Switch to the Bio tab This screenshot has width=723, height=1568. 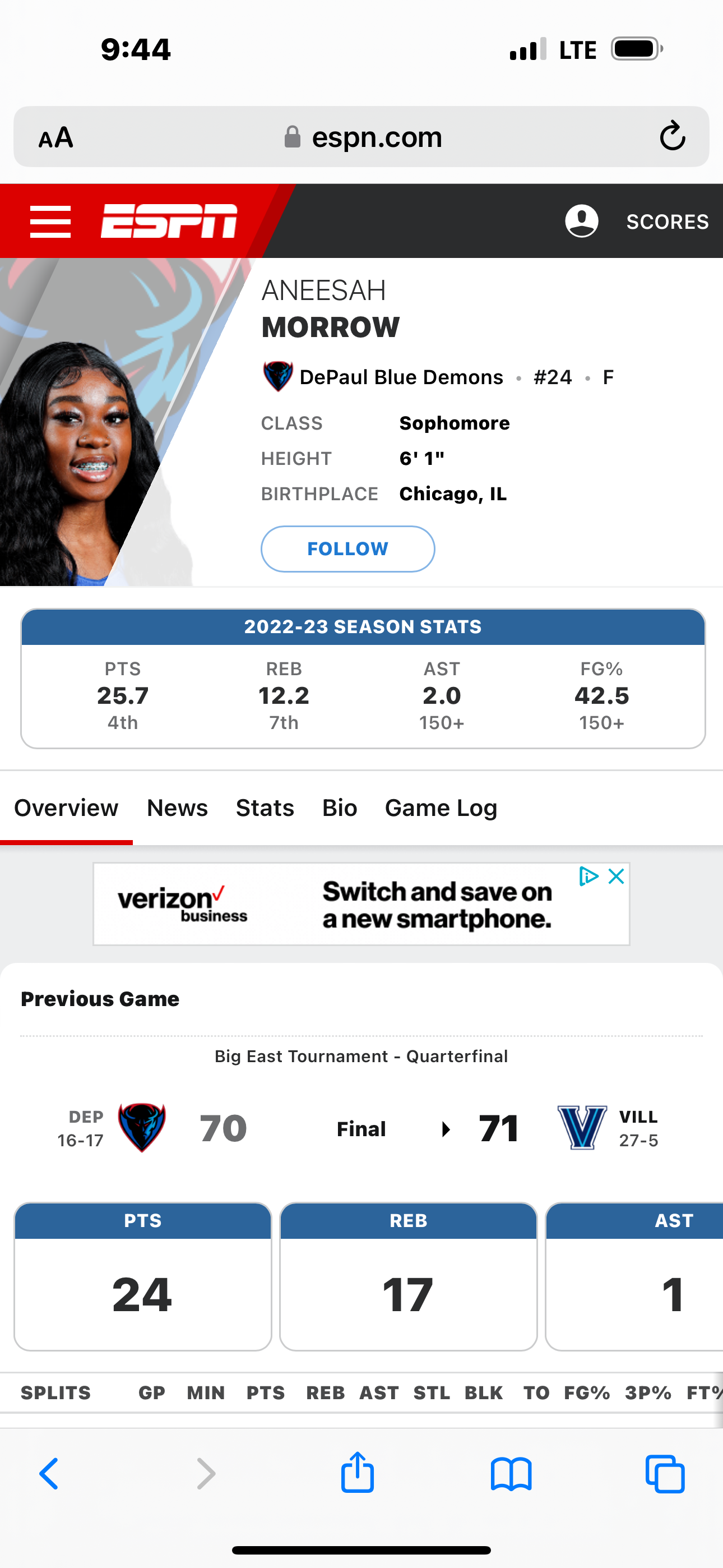click(x=340, y=808)
